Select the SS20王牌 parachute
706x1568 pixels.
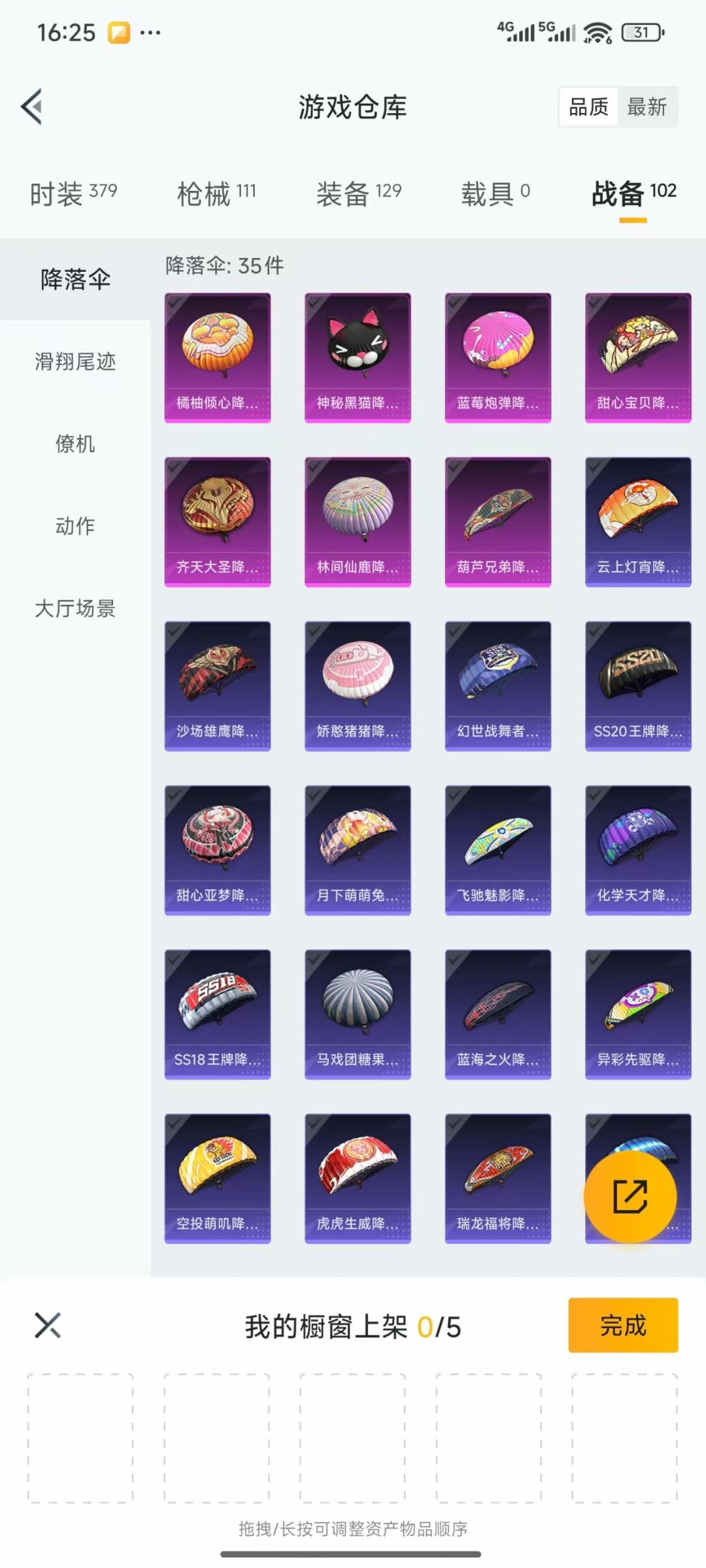pos(638,686)
